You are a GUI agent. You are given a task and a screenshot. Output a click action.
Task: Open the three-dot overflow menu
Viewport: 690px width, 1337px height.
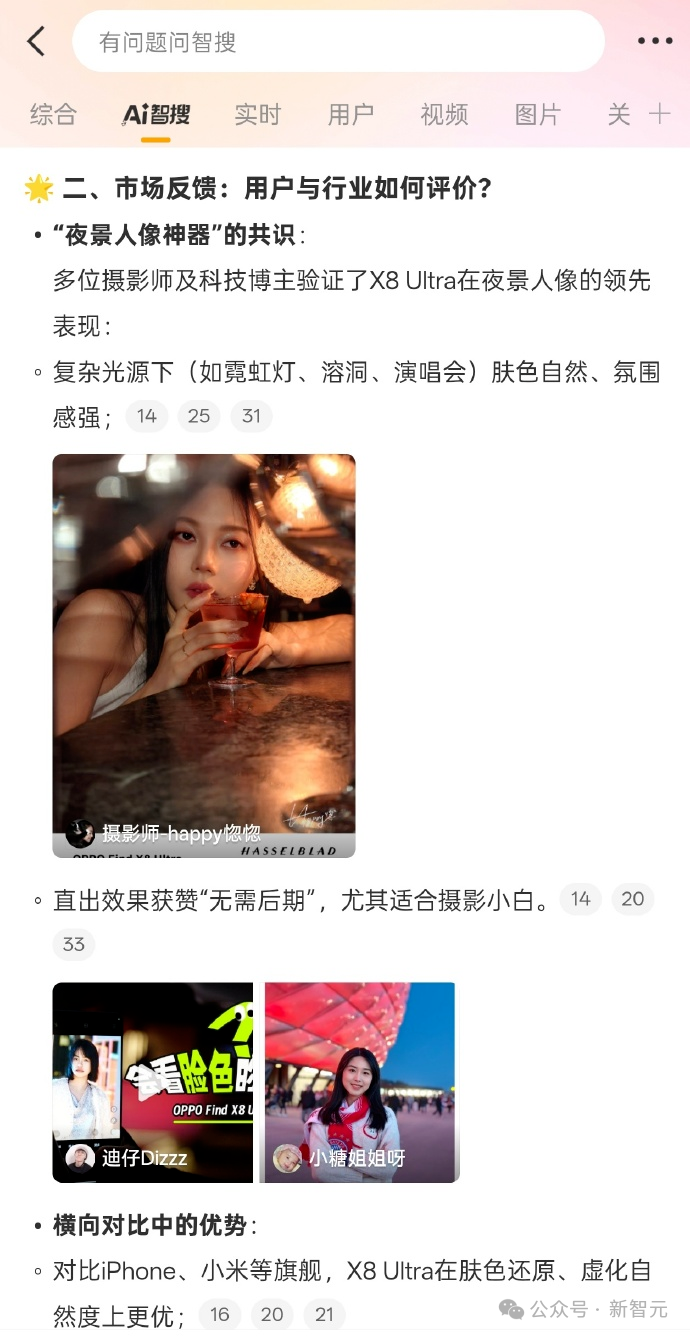[654, 41]
